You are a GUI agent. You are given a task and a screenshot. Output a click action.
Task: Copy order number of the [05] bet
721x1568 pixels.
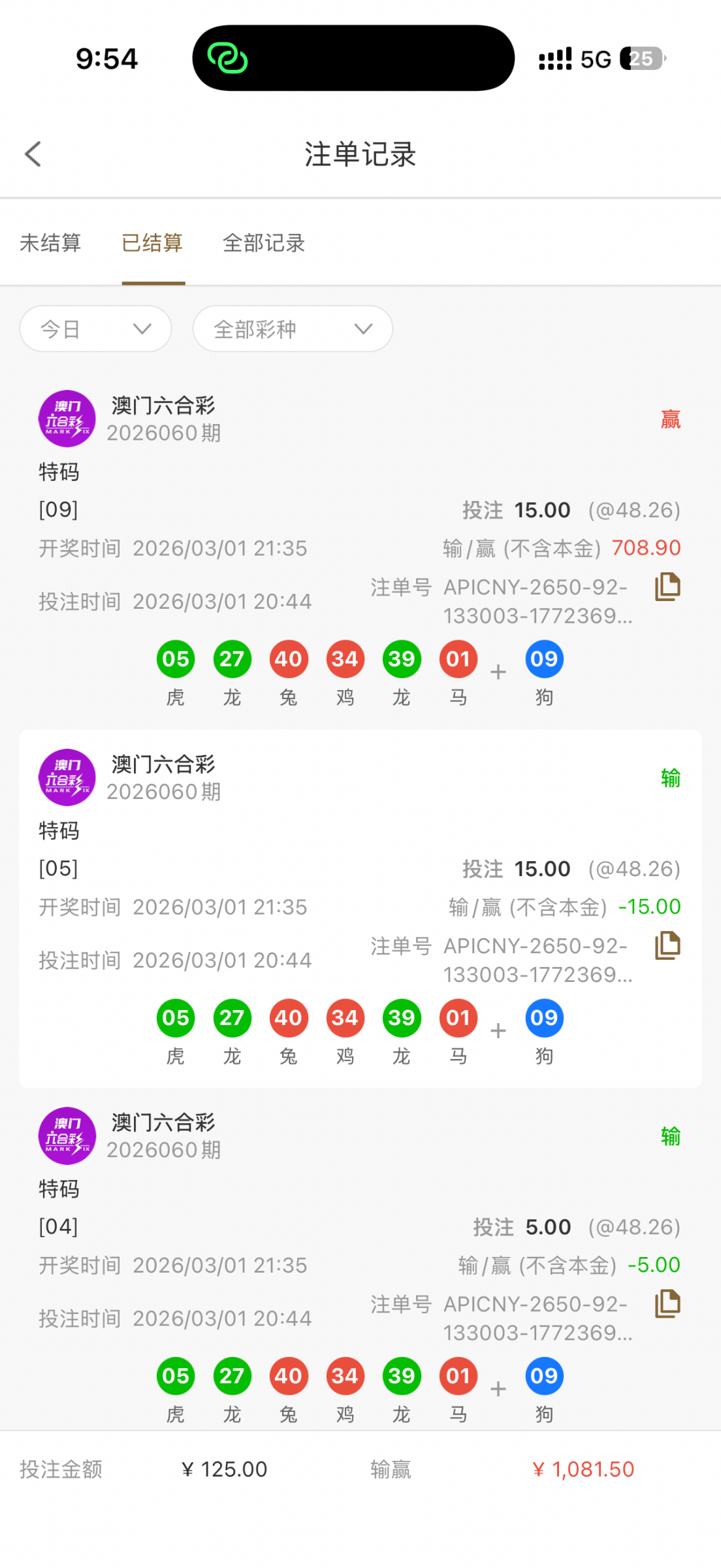click(x=667, y=945)
